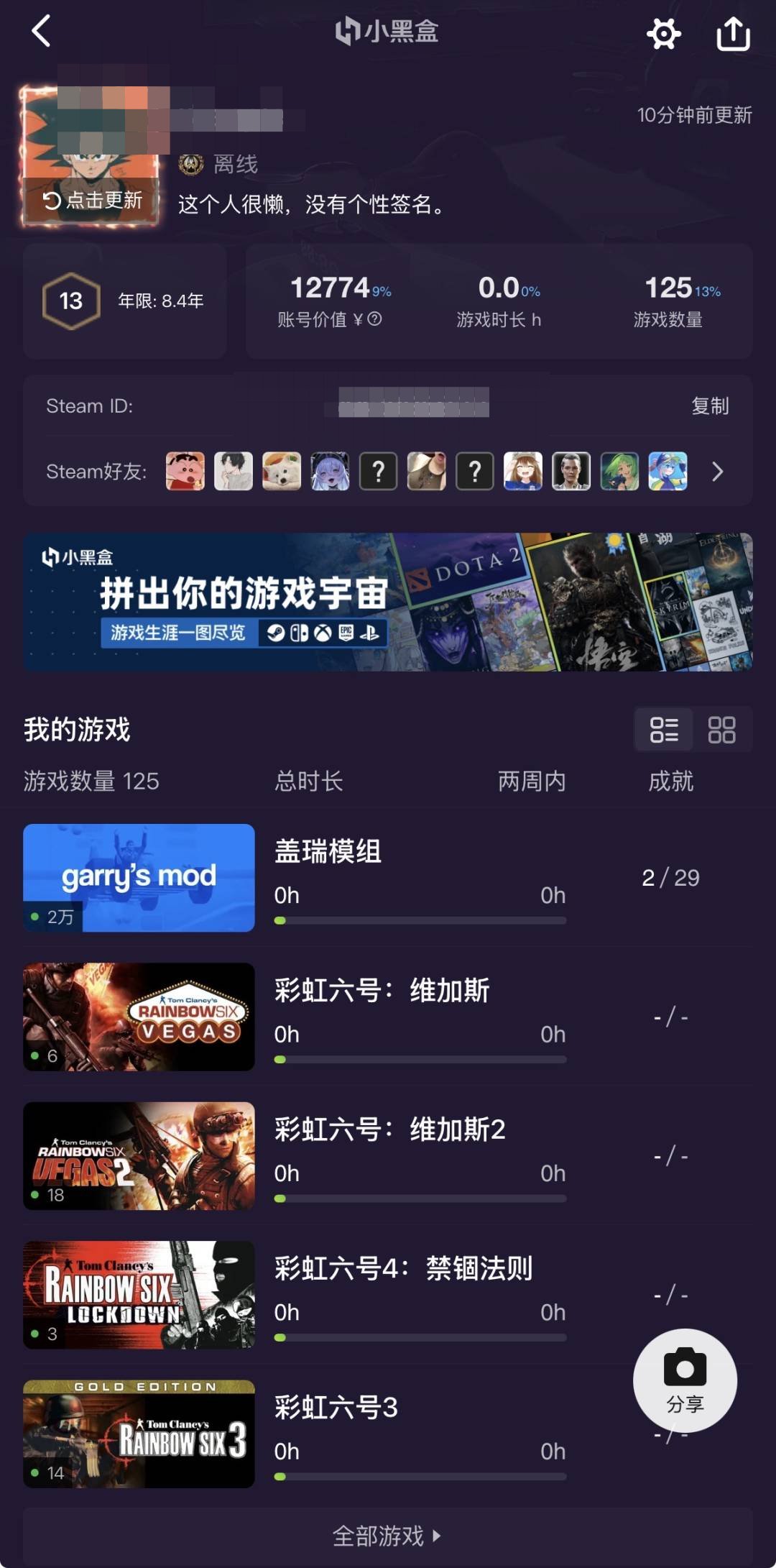Enable list view for game library
Viewport: 776px width, 1568px height.
point(663,729)
